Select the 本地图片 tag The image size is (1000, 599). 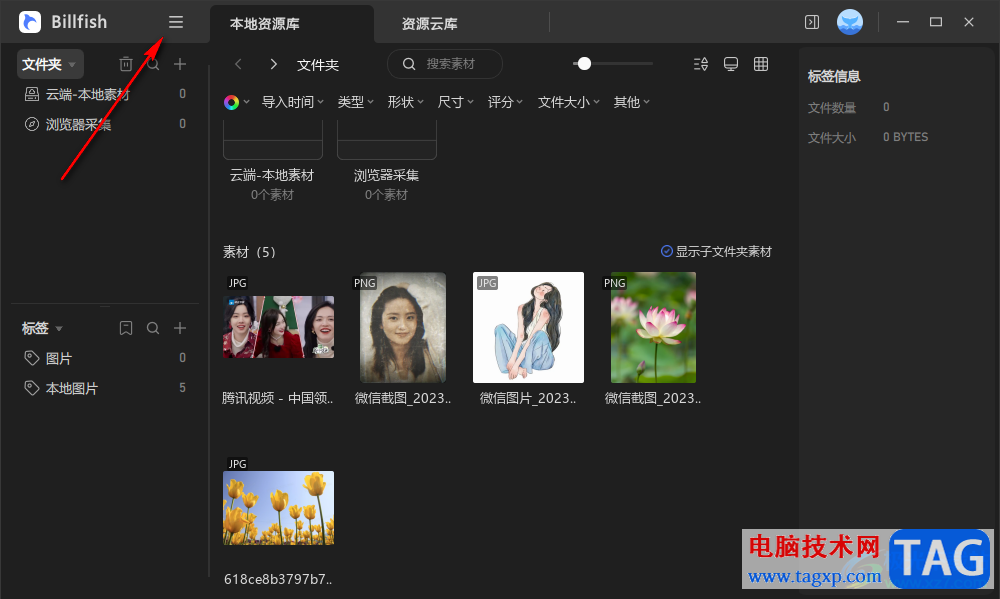pyautogui.click(x=72, y=388)
